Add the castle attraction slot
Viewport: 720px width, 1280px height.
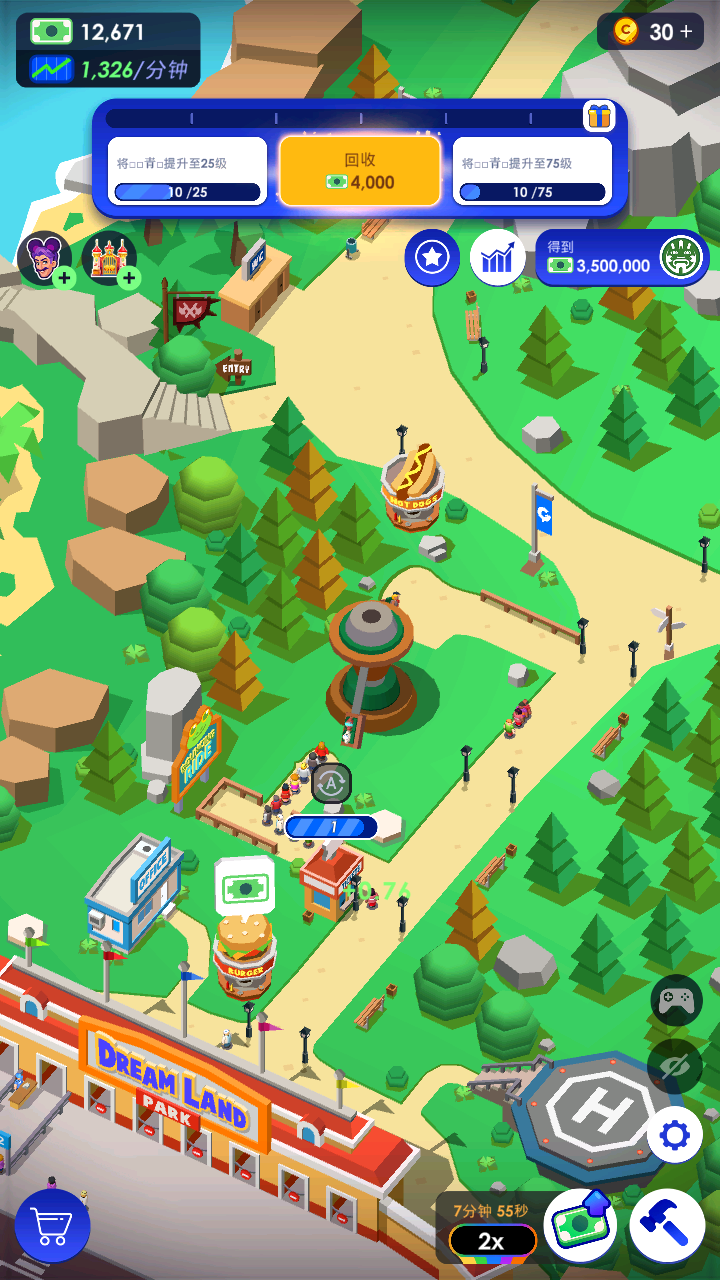(x=108, y=258)
